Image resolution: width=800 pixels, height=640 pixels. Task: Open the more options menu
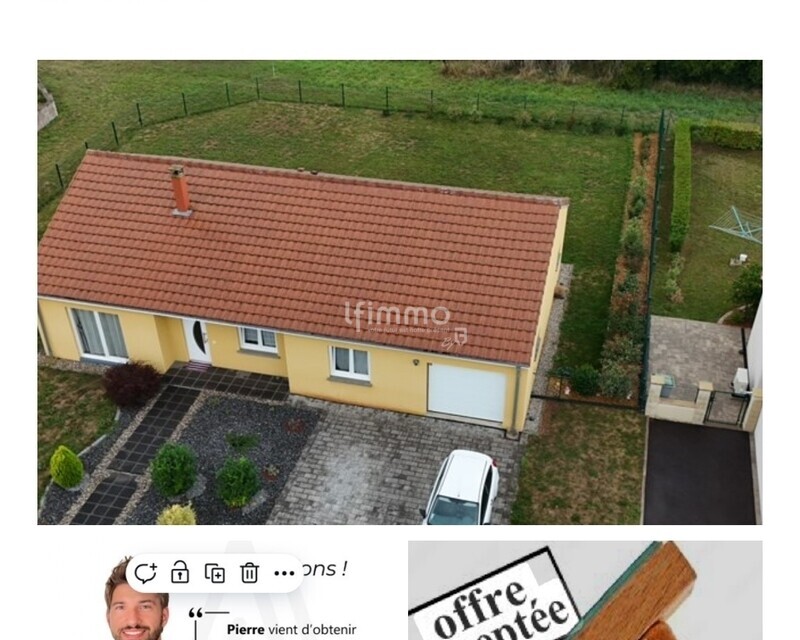[284, 573]
